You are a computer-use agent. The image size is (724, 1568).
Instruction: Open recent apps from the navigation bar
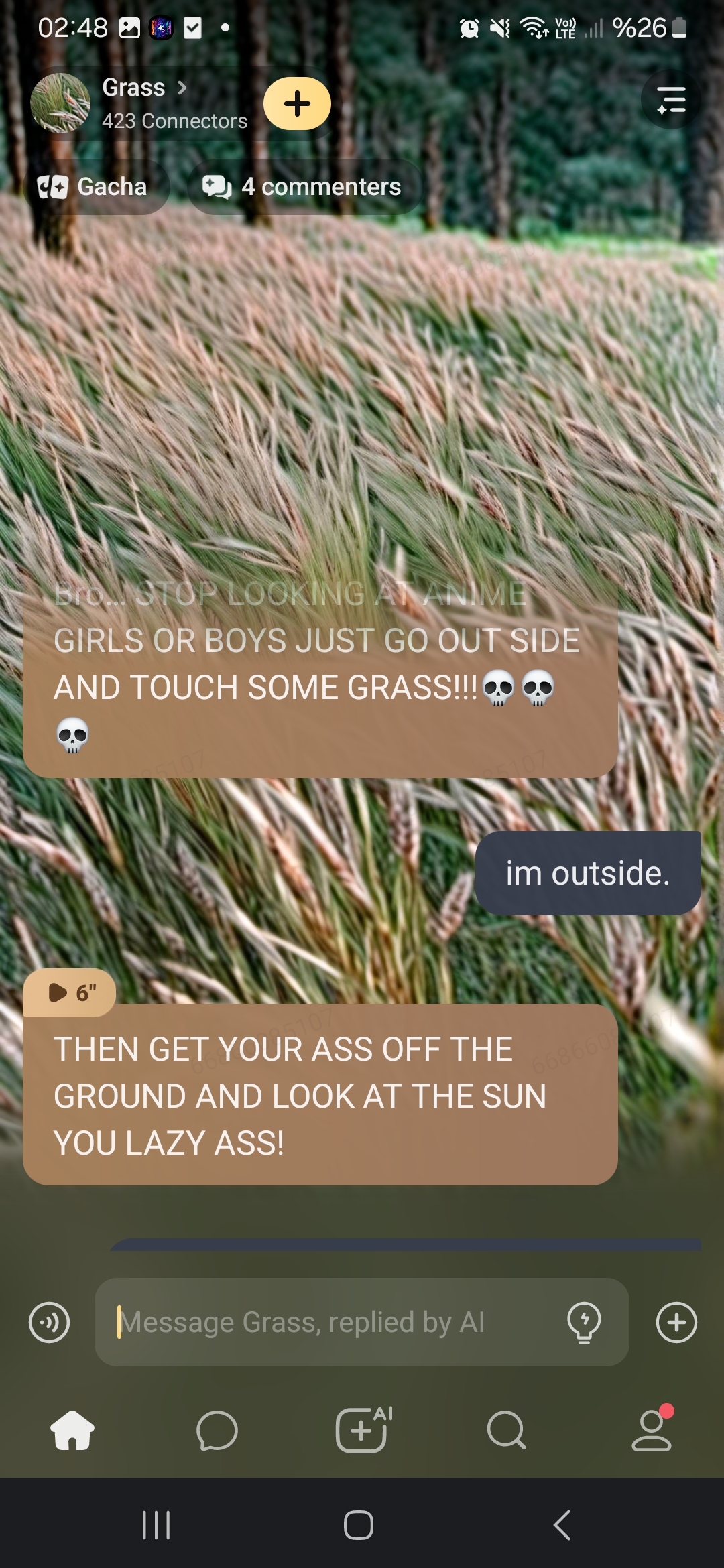tap(156, 1526)
